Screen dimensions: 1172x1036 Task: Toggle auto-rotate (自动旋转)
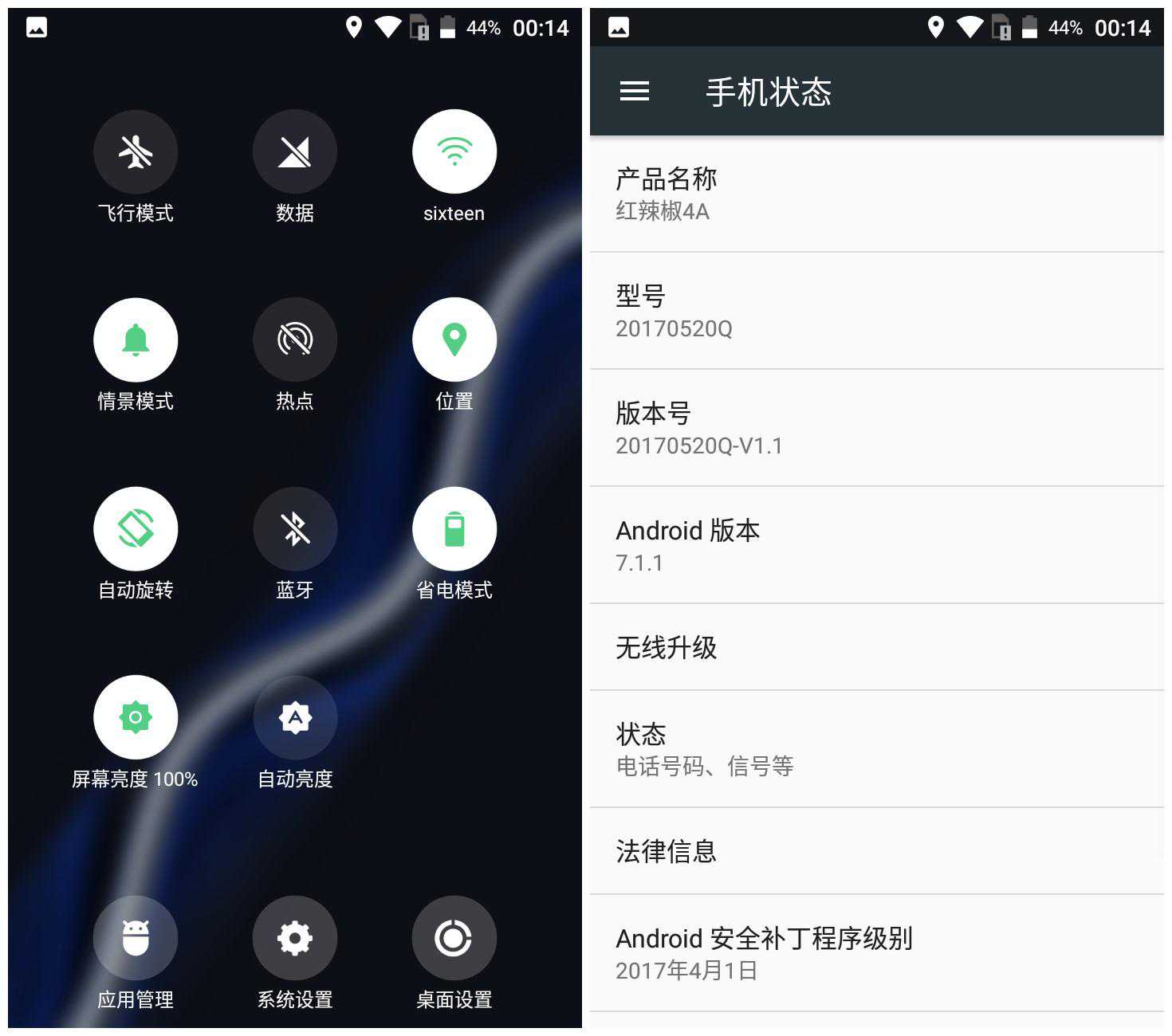(x=136, y=528)
